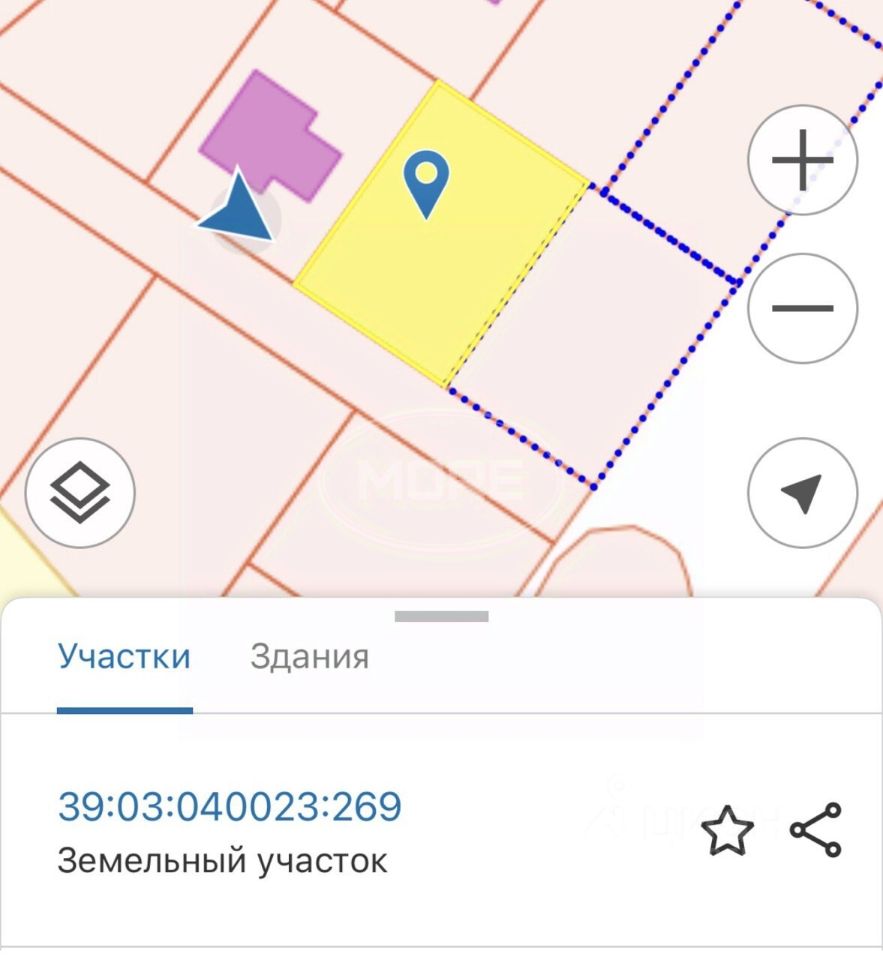Open land parcel 39:03:040023:269 details

[230, 806]
